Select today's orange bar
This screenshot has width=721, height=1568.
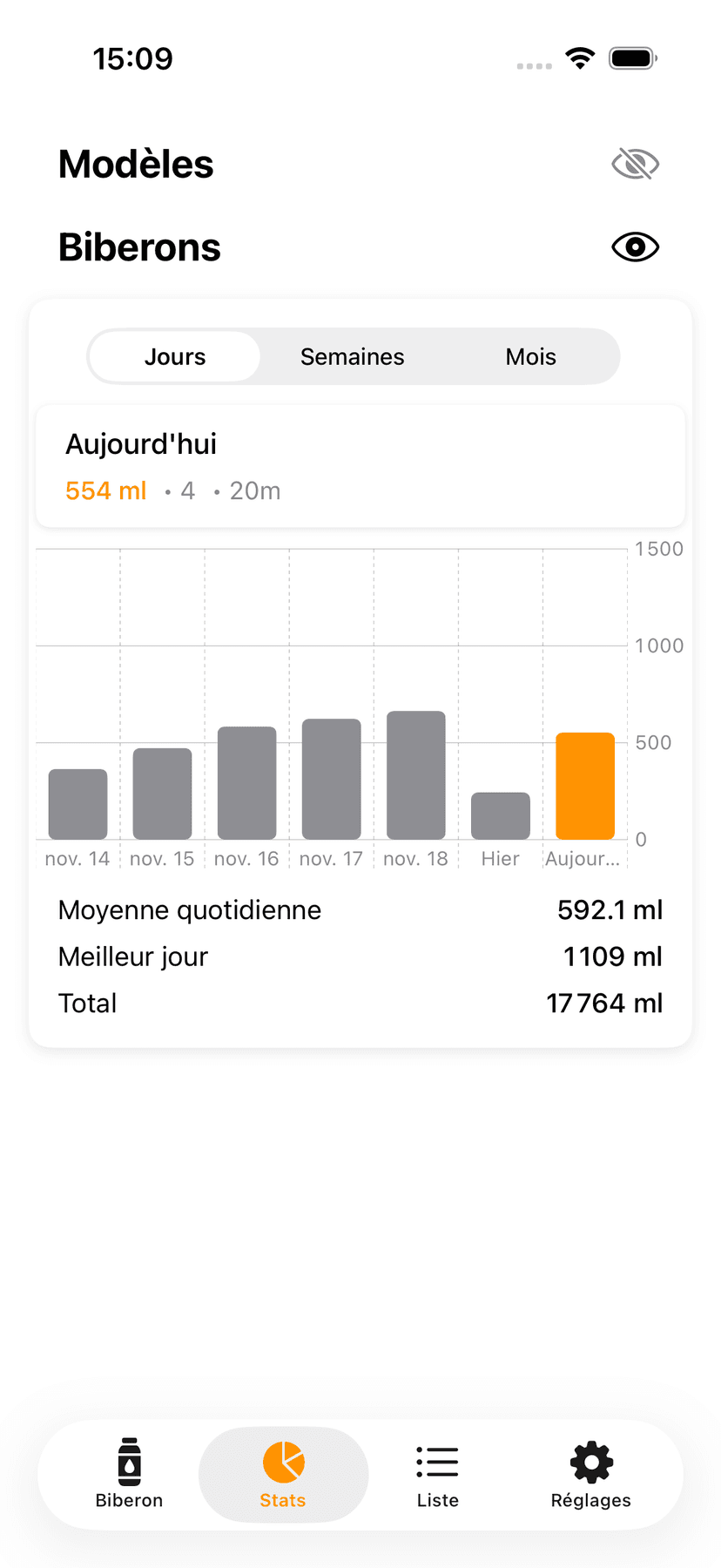585,786
